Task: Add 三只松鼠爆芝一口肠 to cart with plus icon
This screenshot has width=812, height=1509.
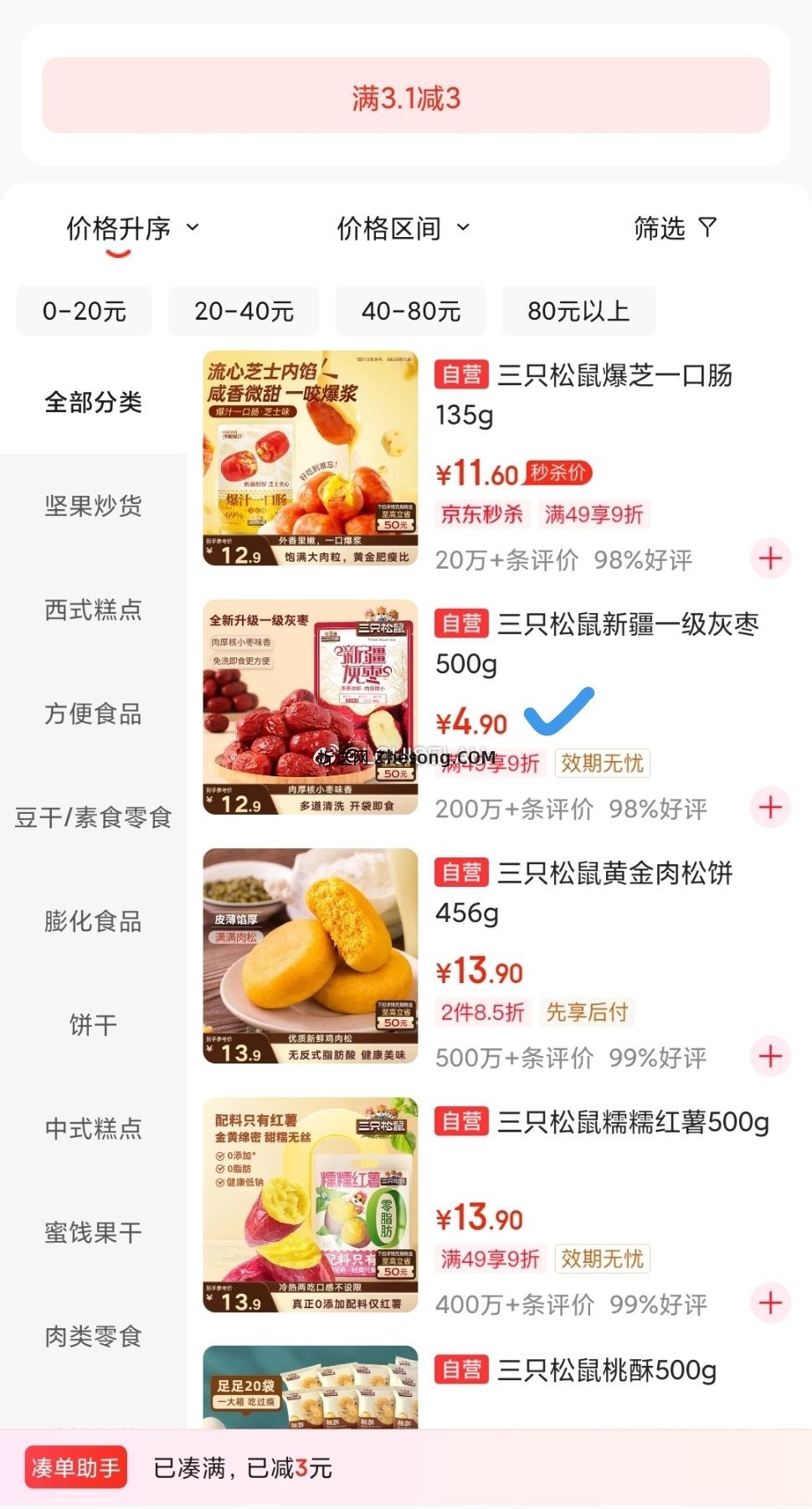Action: click(769, 559)
